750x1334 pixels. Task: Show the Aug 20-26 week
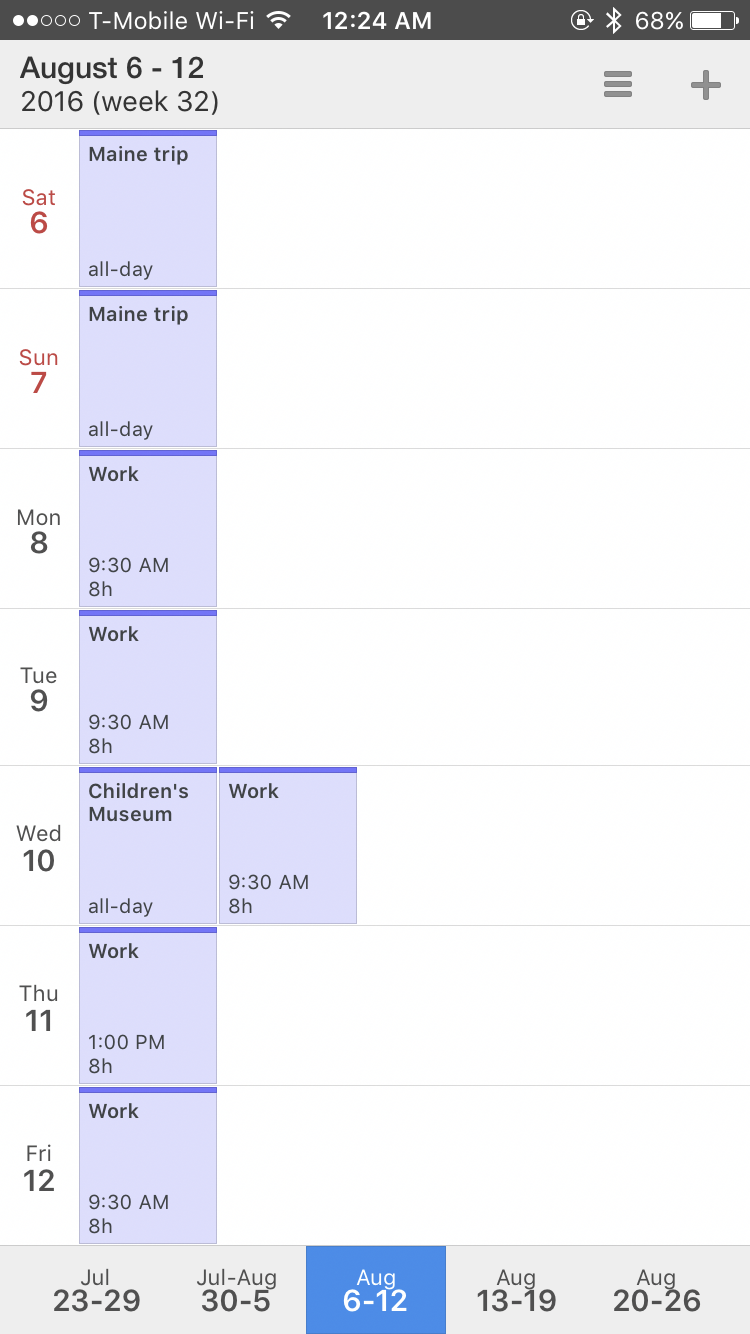point(656,1290)
